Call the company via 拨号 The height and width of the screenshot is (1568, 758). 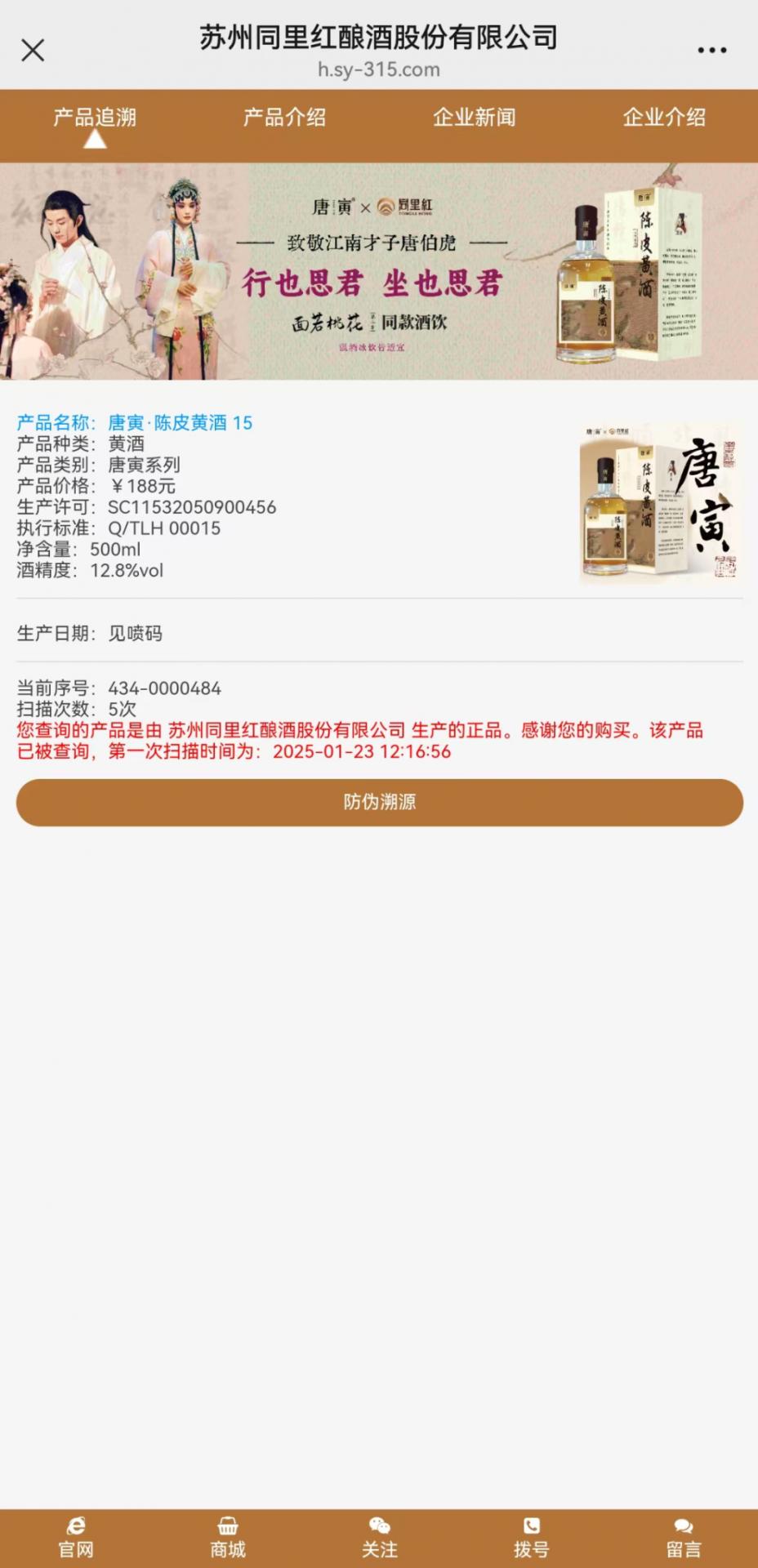(531, 1538)
